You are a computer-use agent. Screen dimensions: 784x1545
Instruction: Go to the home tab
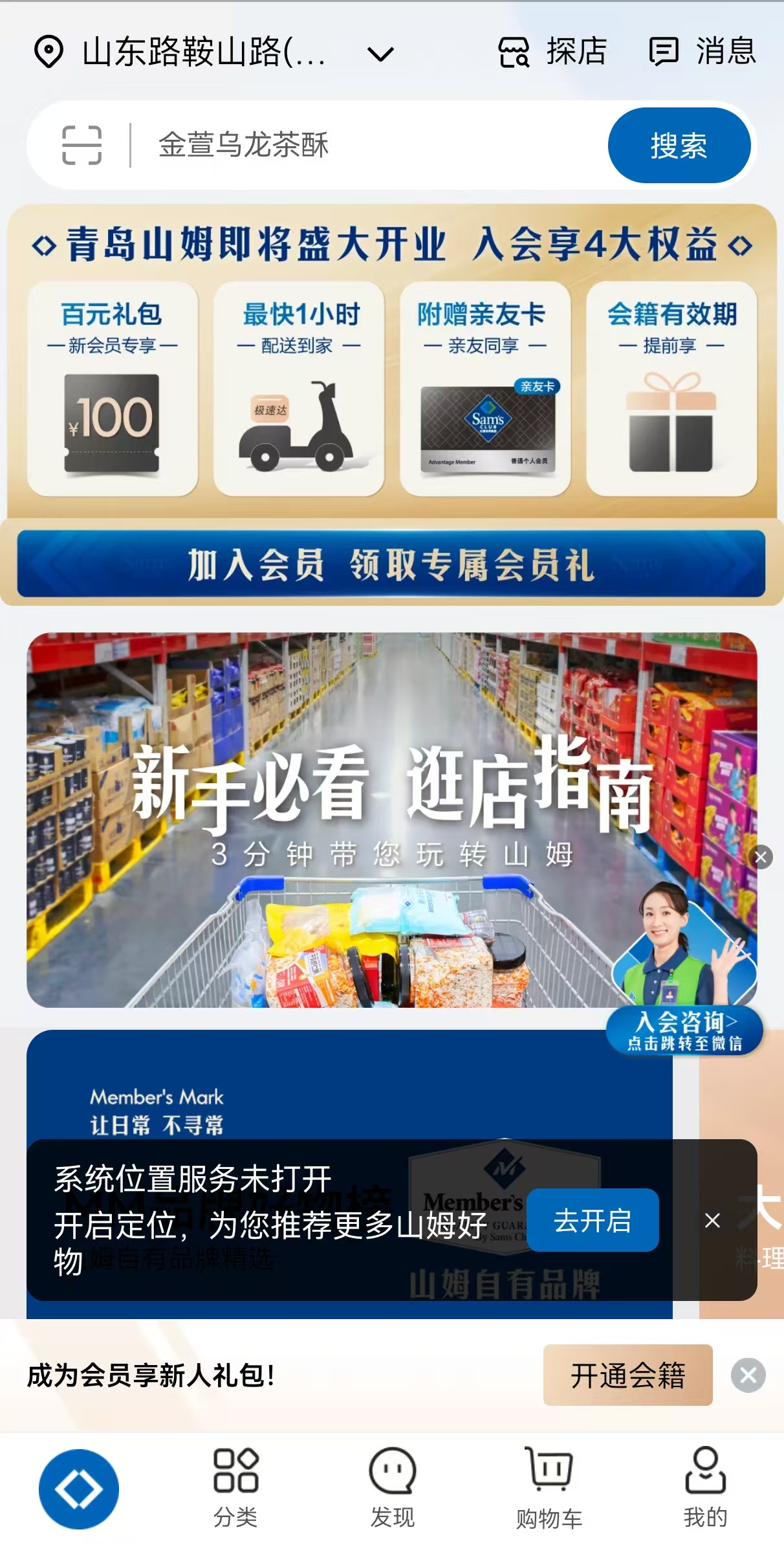pos(79,1489)
